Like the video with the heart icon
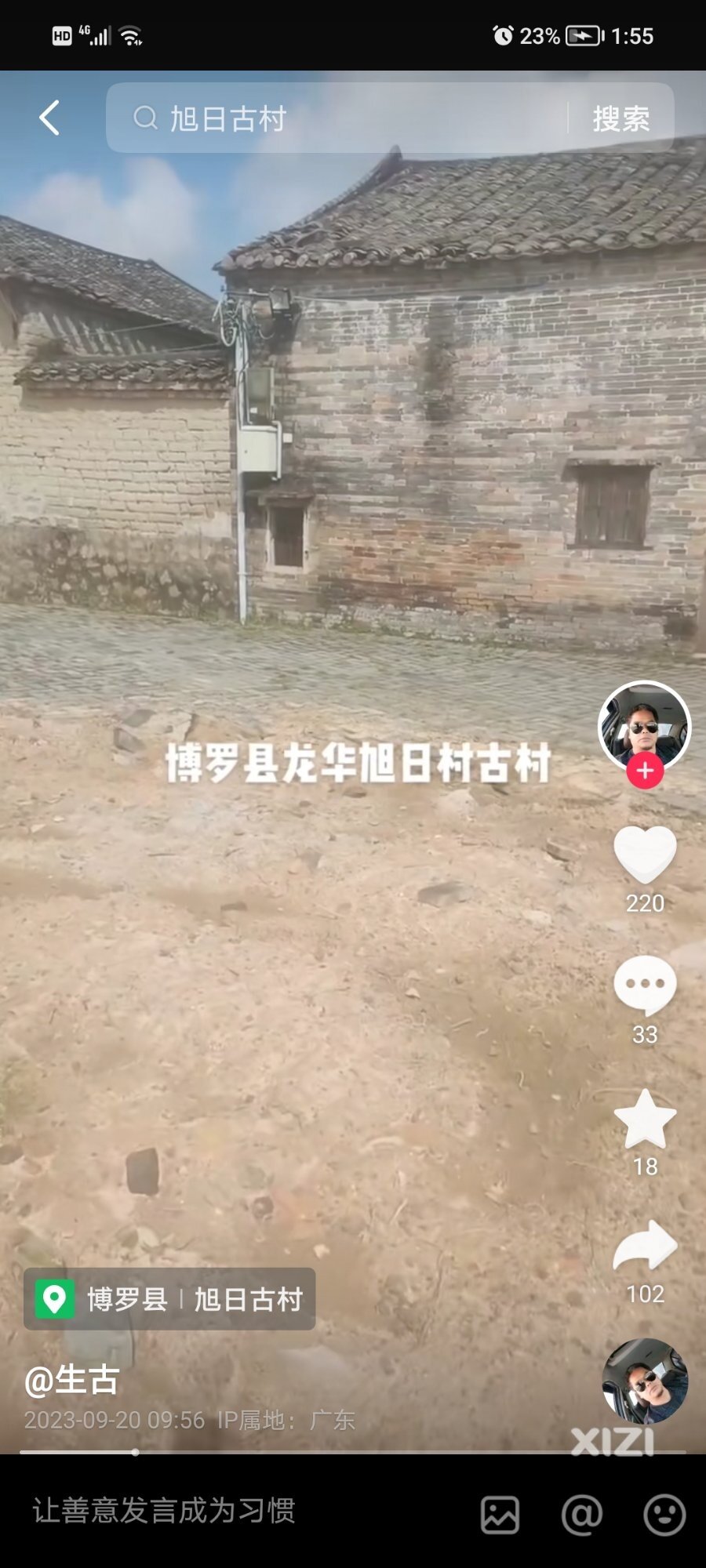The height and width of the screenshot is (1568, 706). tap(645, 855)
